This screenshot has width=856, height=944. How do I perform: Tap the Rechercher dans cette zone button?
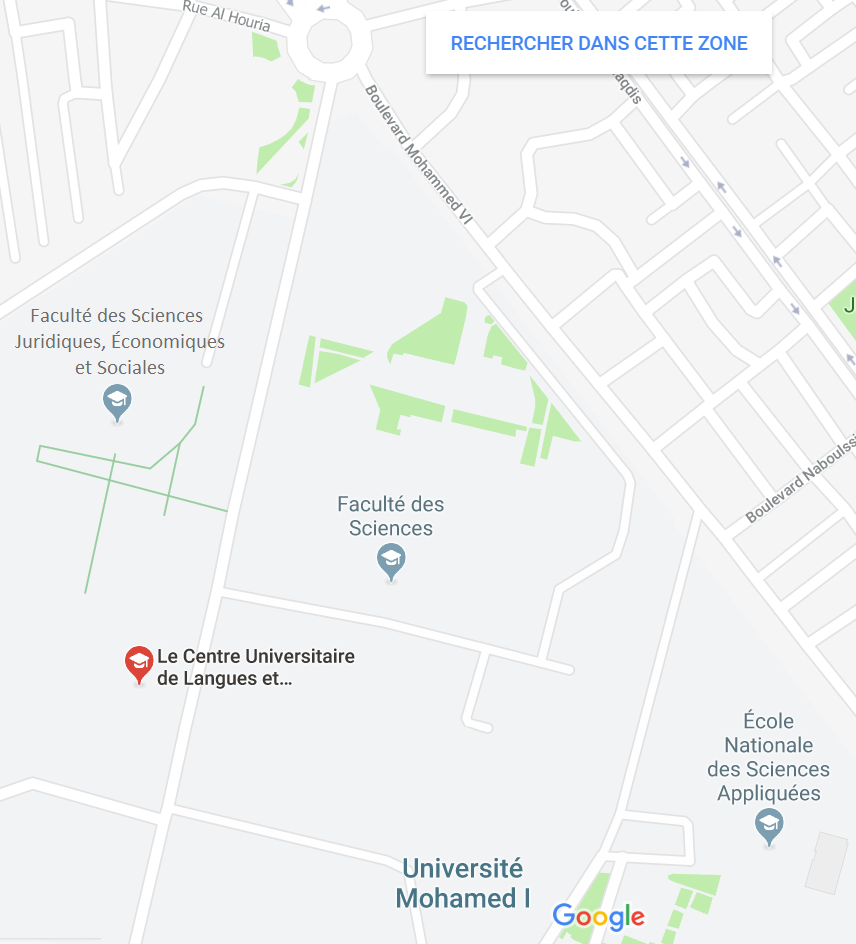point(598,44)
